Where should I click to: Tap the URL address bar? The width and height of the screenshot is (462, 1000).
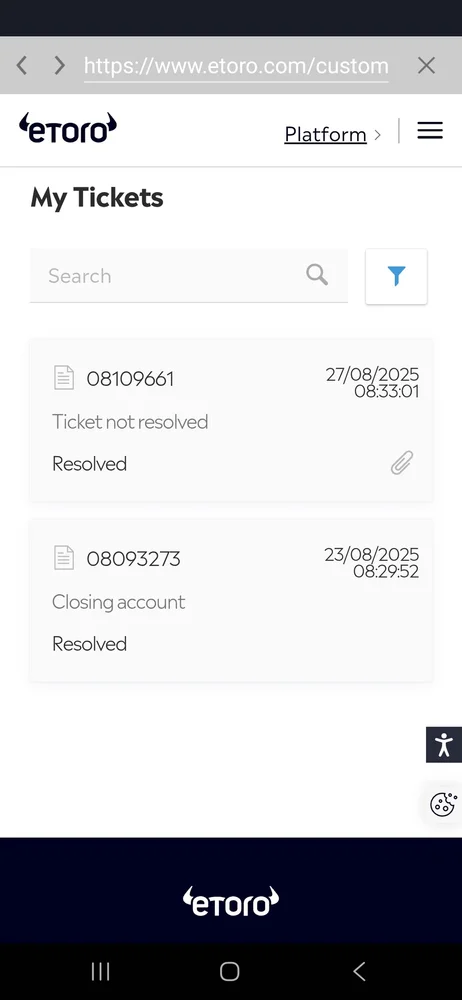coord(236,66)
